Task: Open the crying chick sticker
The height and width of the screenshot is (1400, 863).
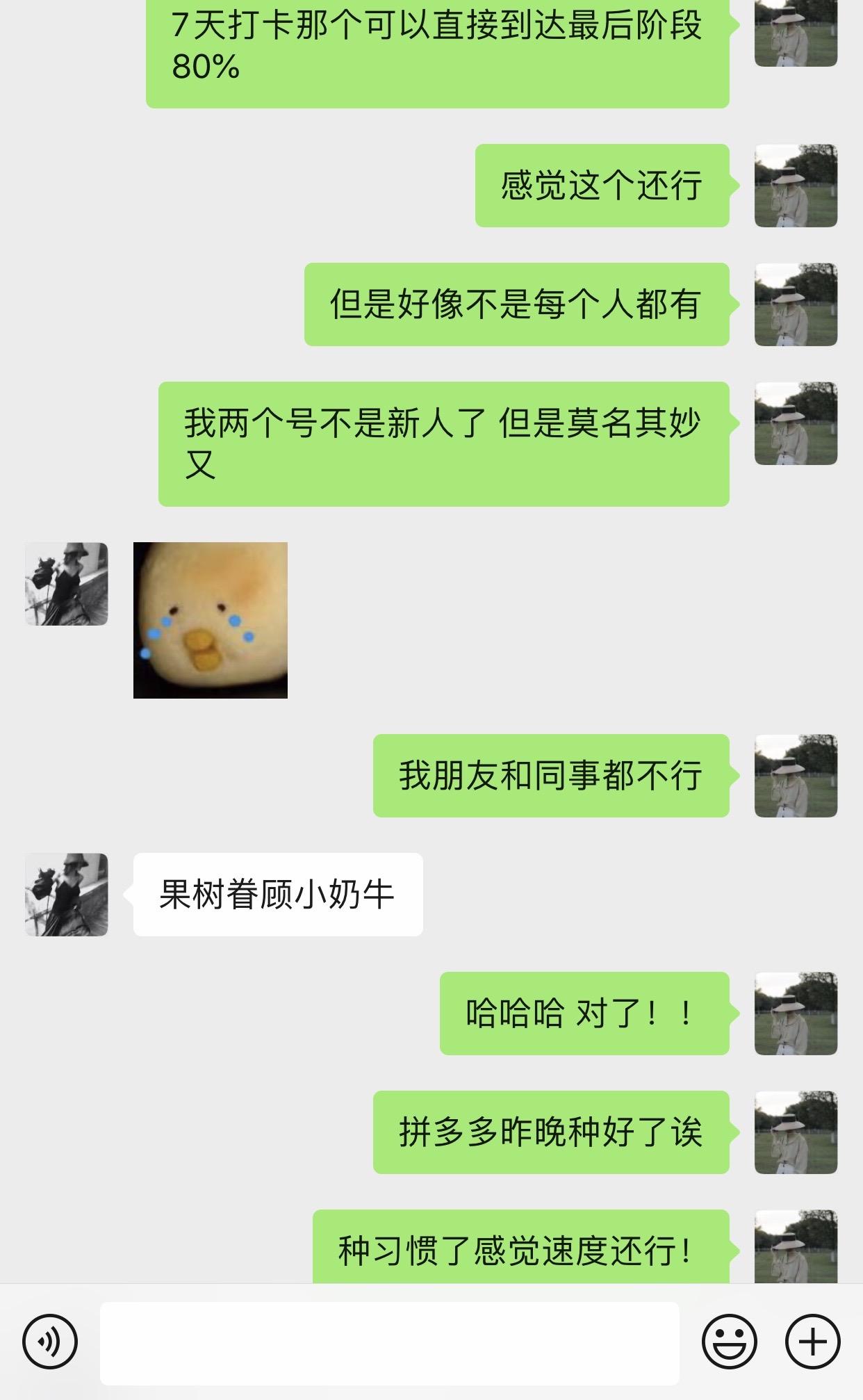Action: click(x=211, y=620)
